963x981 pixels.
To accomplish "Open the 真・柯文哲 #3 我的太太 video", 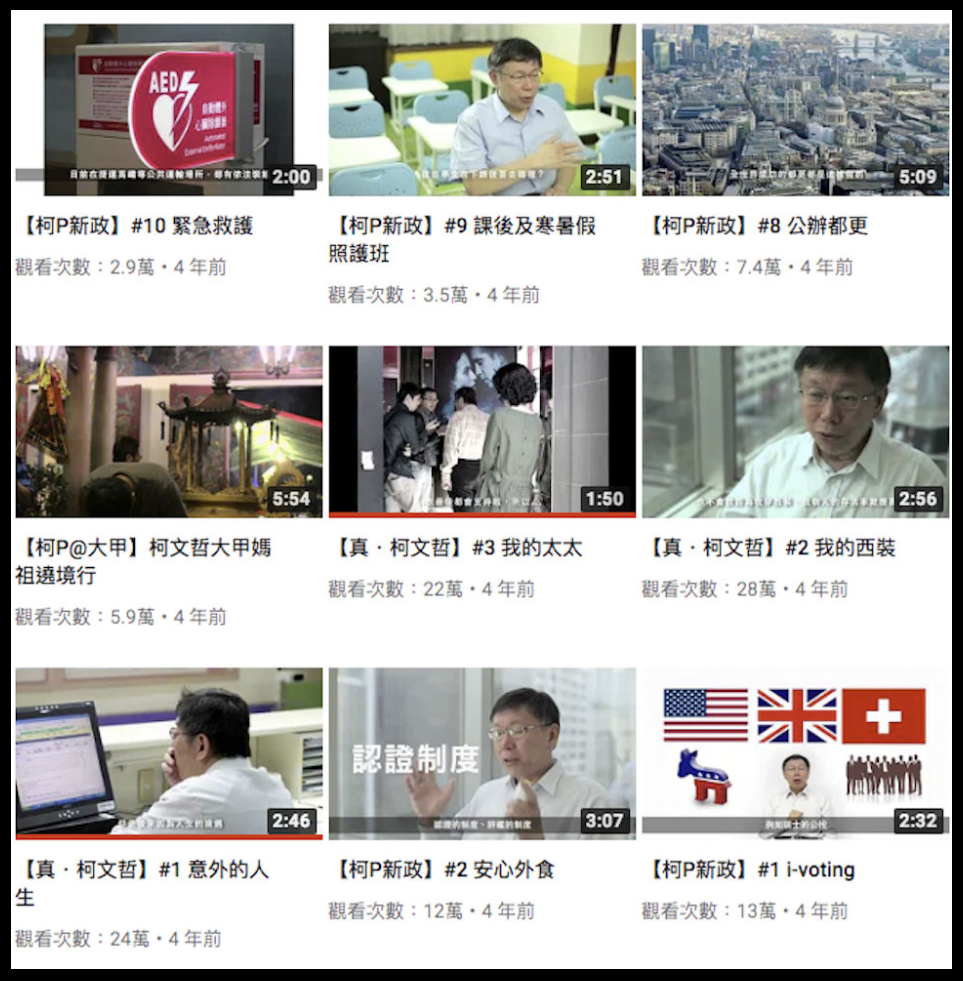I will [481, 432].
